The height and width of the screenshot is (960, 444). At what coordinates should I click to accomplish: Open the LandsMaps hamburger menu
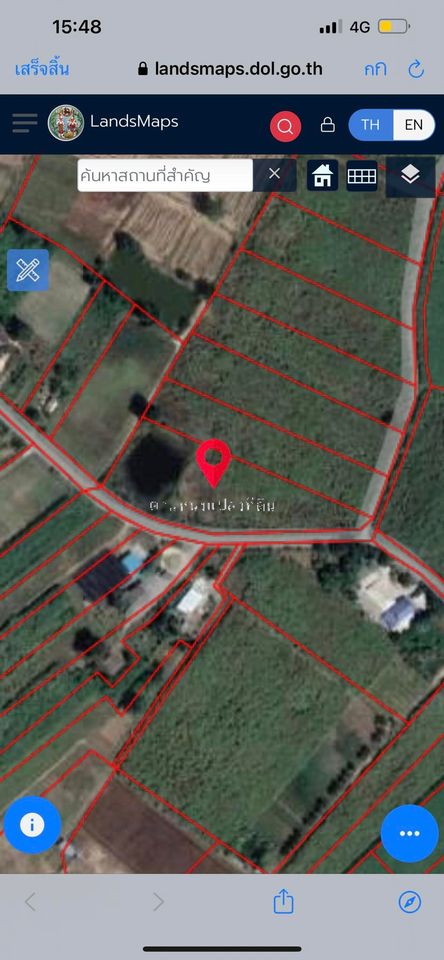point(24,123)
